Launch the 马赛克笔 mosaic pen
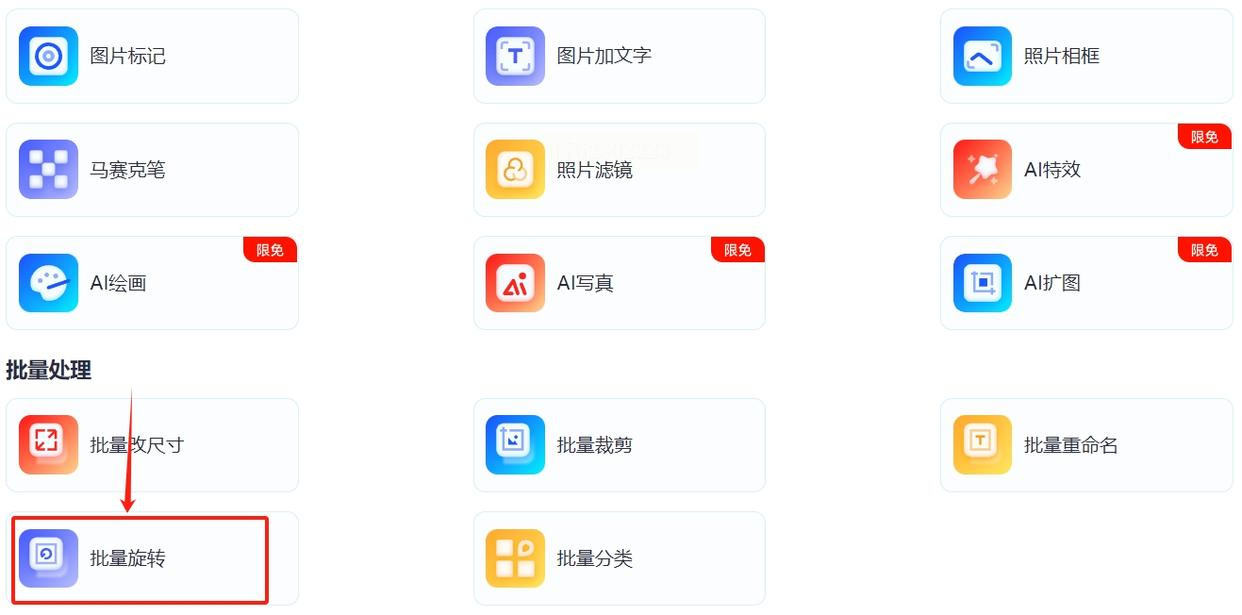The width and height of the screenshot is (1242, 615). click(x=152, y=170)
